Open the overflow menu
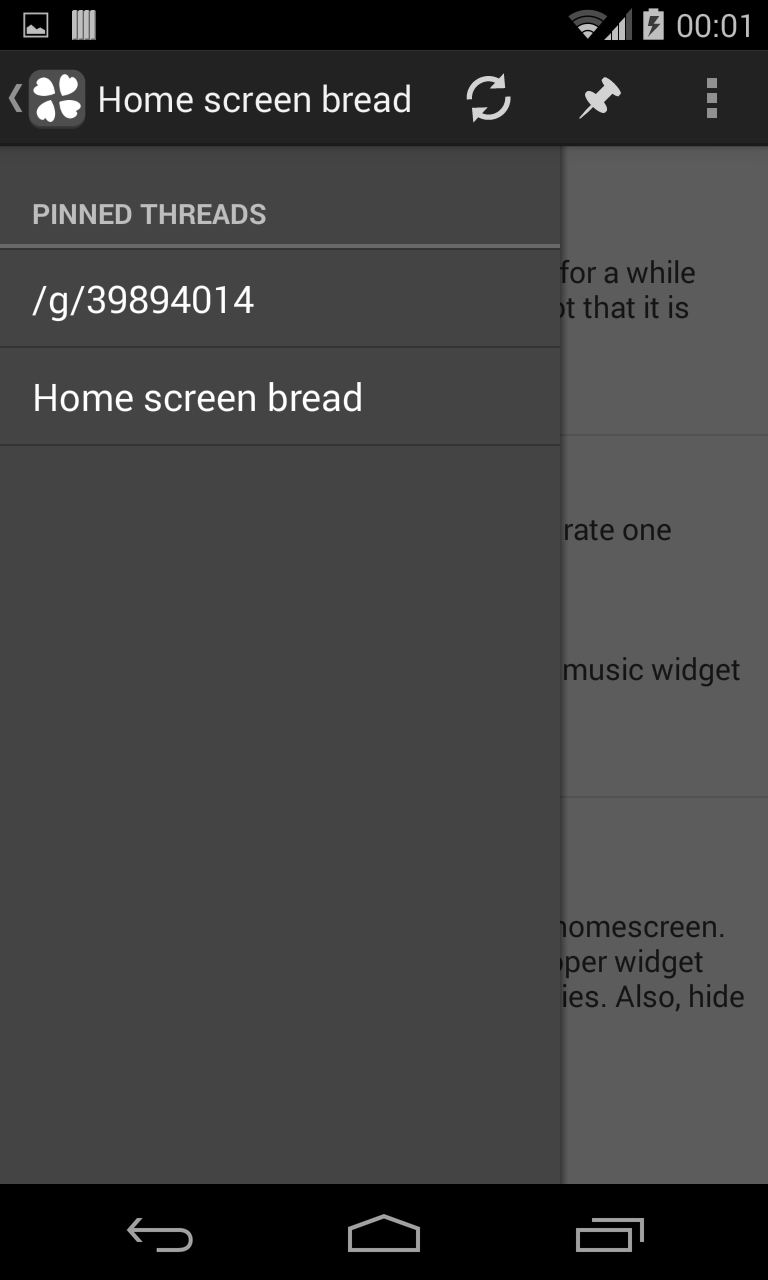Viewport: 768px width, 1280px height. click(711, 99)
